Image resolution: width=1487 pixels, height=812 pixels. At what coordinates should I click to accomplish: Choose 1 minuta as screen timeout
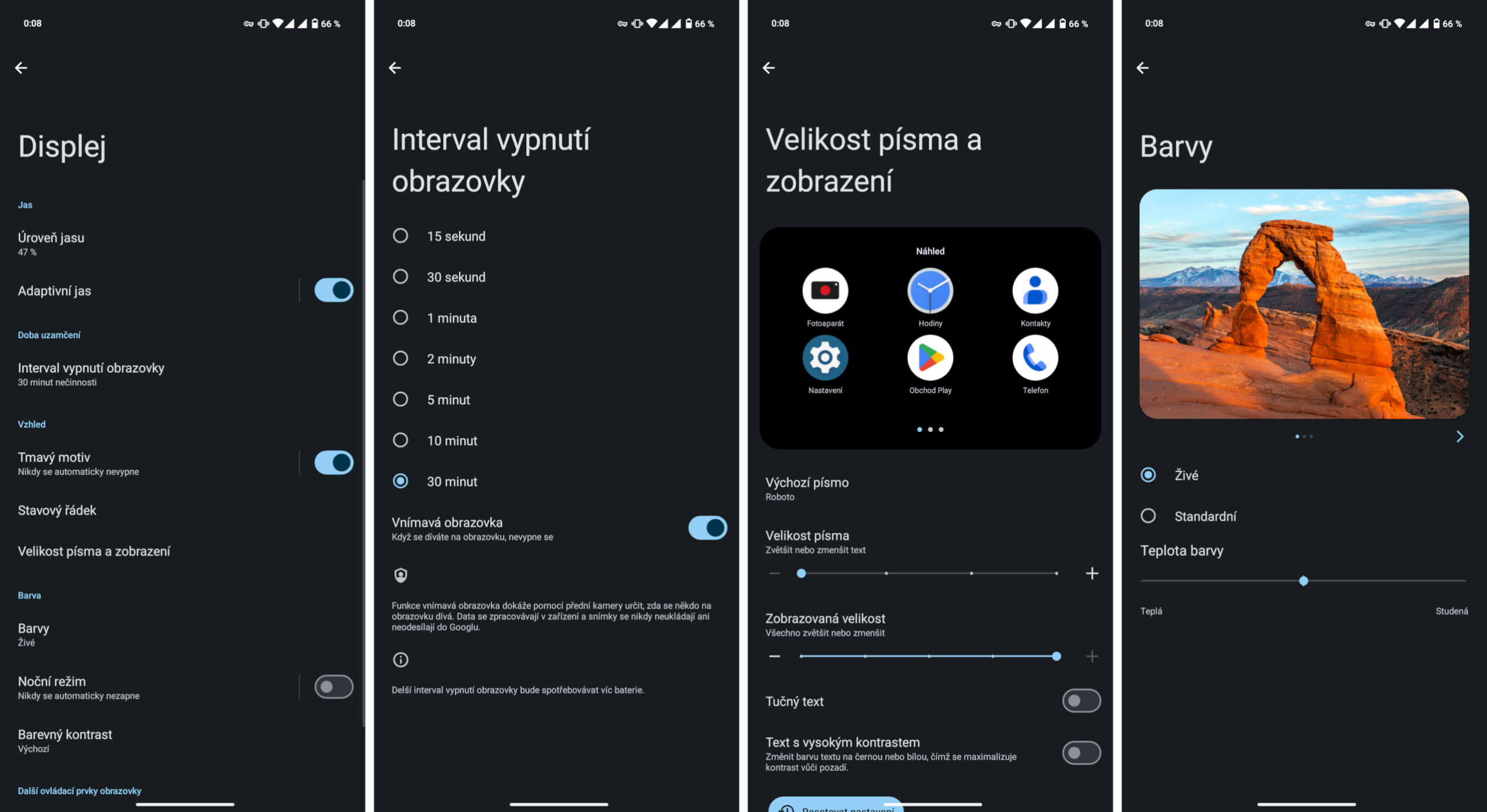pyautogui.click(x=400, y=318)
